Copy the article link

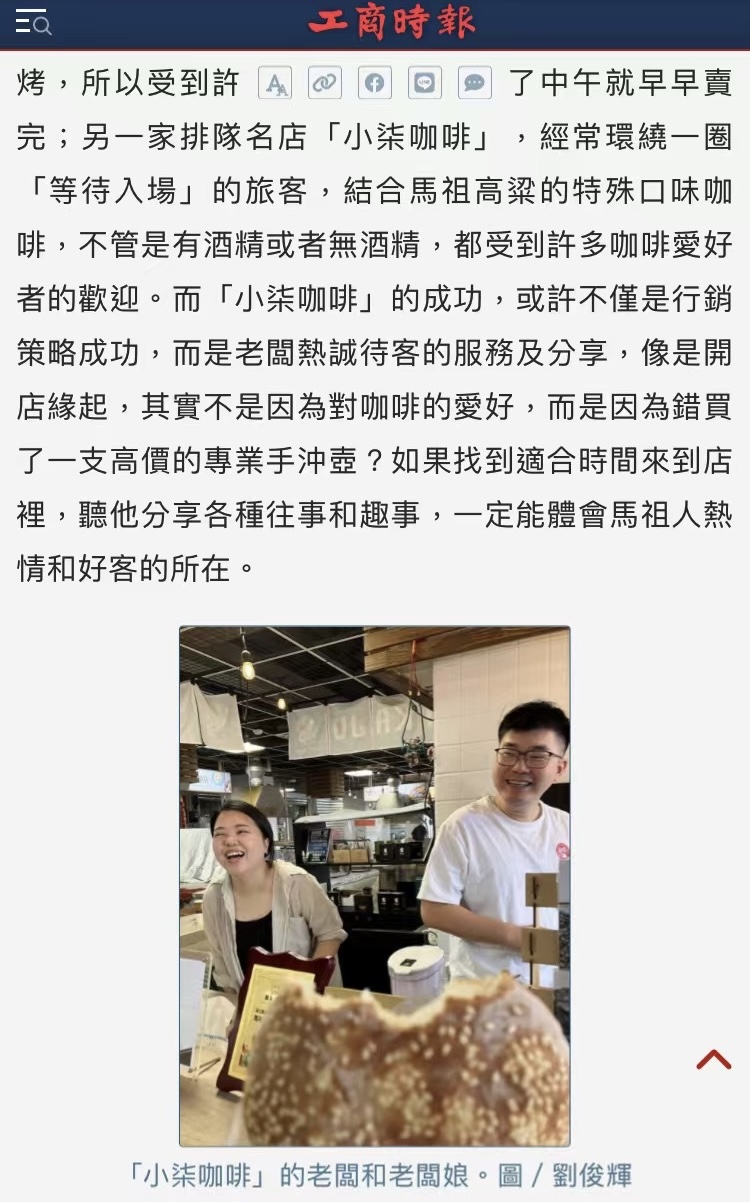324,83
